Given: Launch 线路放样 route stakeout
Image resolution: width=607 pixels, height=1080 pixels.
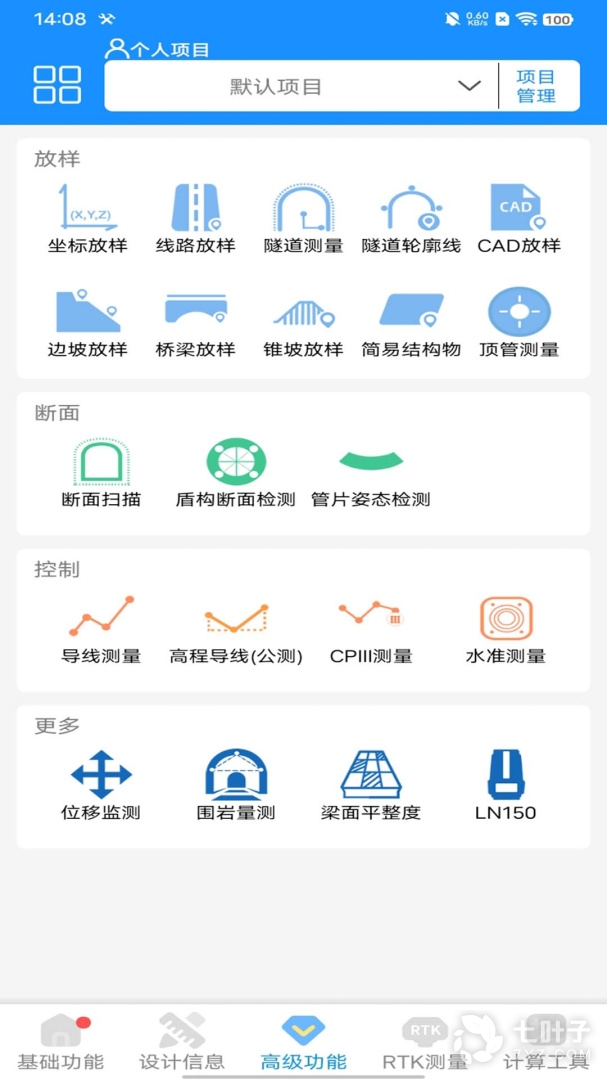Looking at the screenshot, I should pyautogui.click(x=195, y=218).
